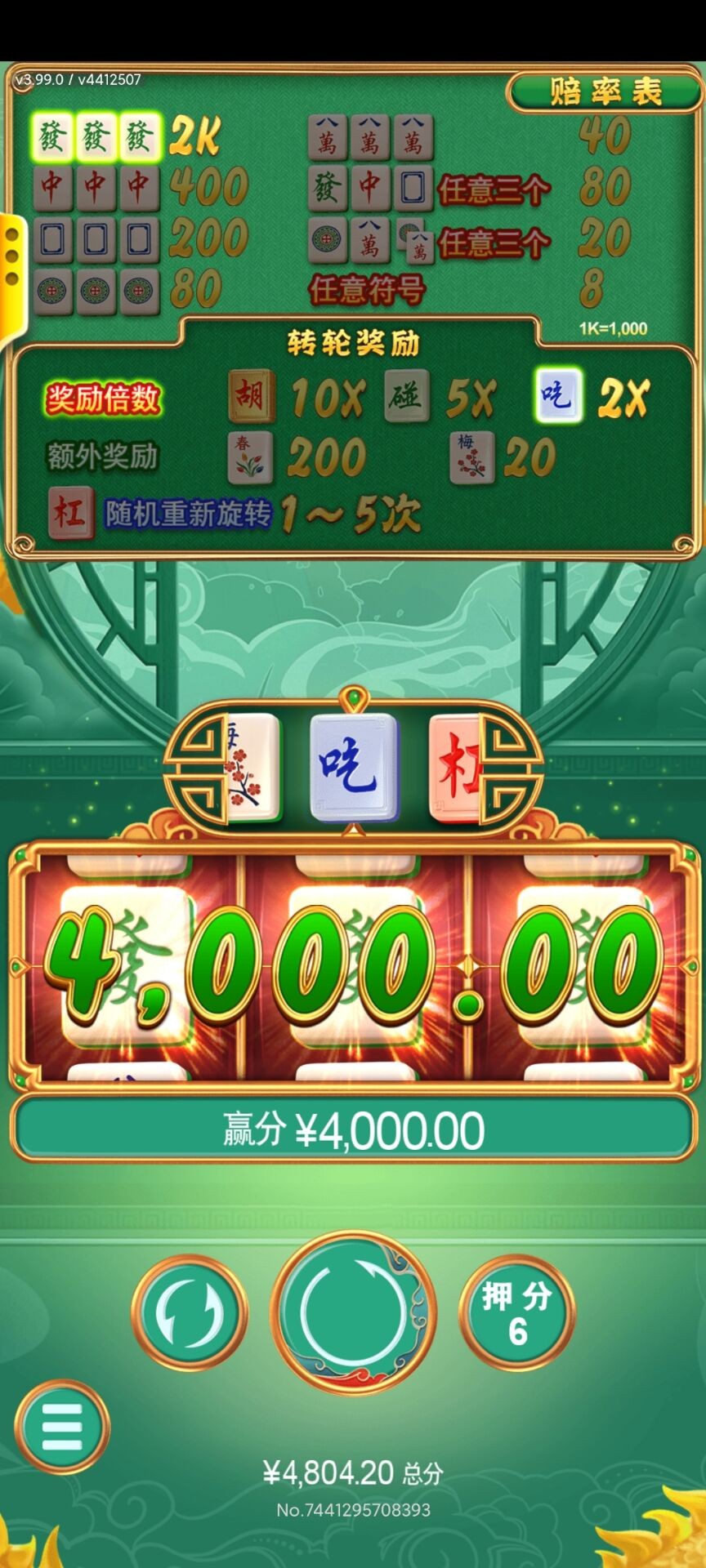Change the bet with the 押分 button
The width and height of the screenshot is (706, 1568).
pyautogui.click(x=516, y=1312)
